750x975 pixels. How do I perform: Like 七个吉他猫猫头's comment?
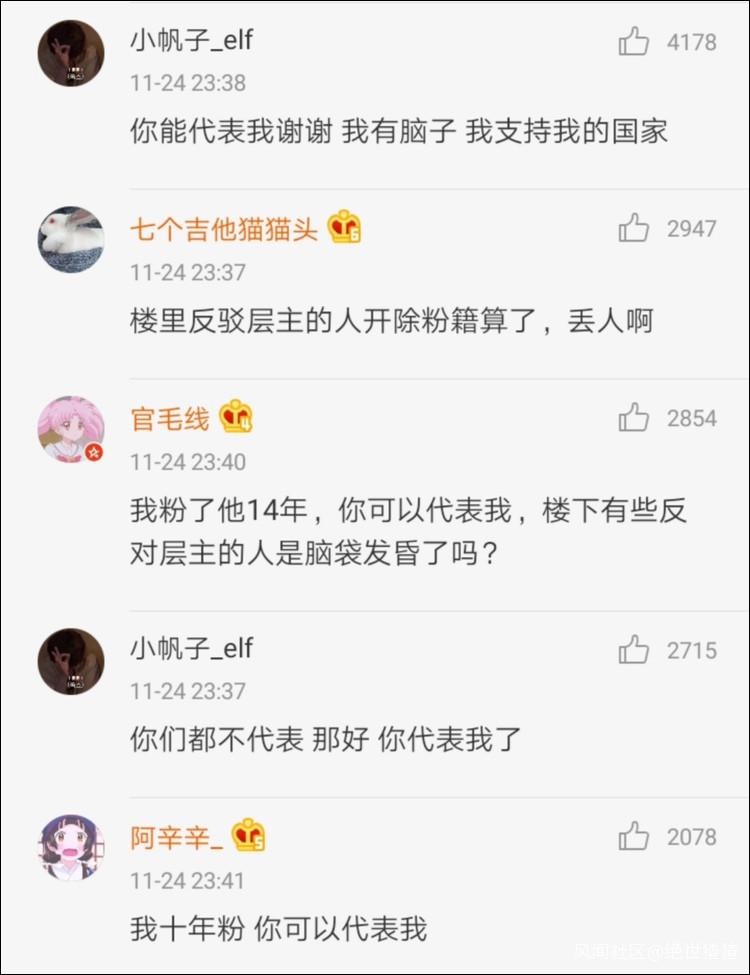[634, 229]
